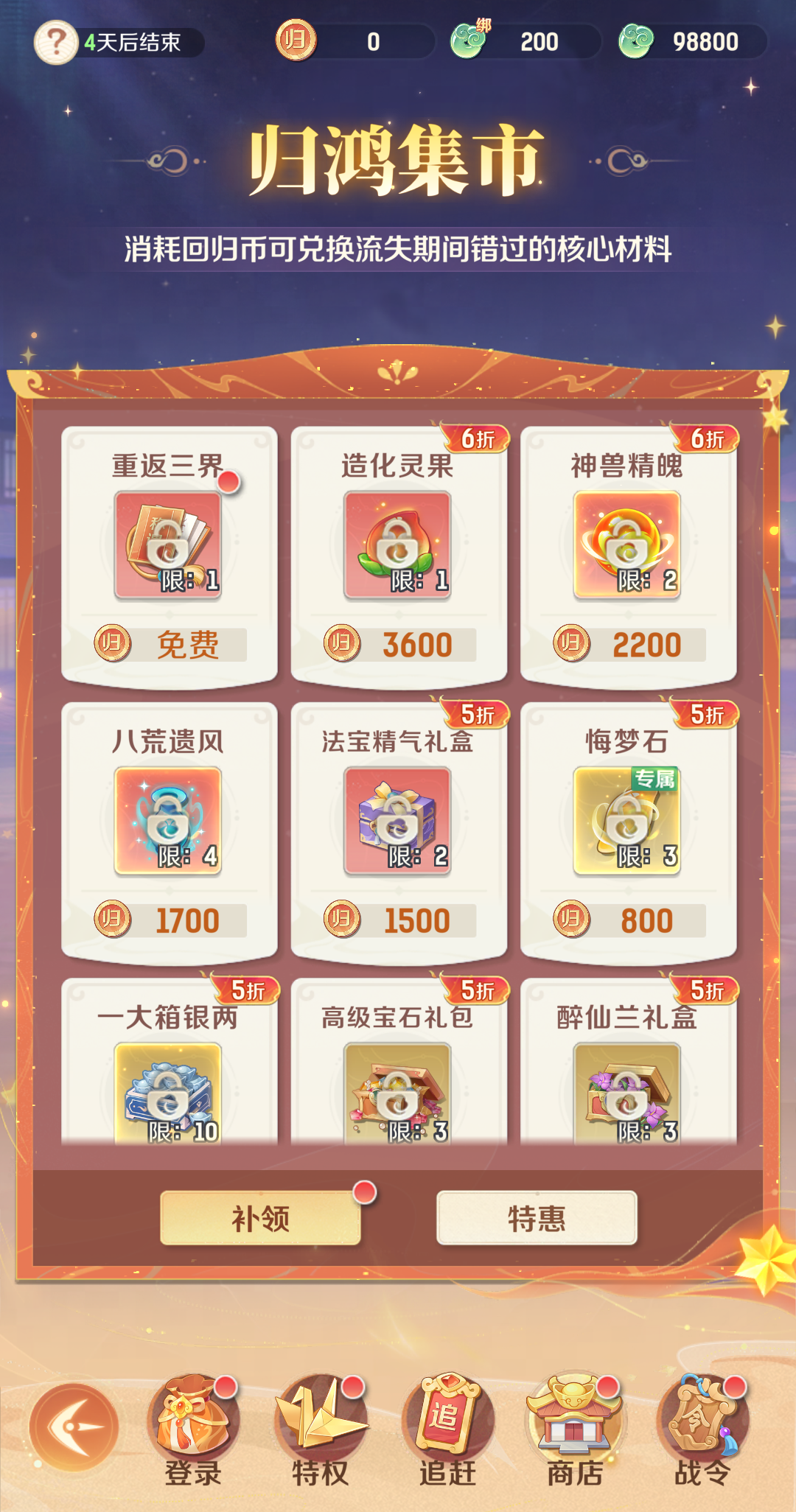Go back with the round arrow button
This screenshot has height=1512, width=796.
tap(74, 1427)
